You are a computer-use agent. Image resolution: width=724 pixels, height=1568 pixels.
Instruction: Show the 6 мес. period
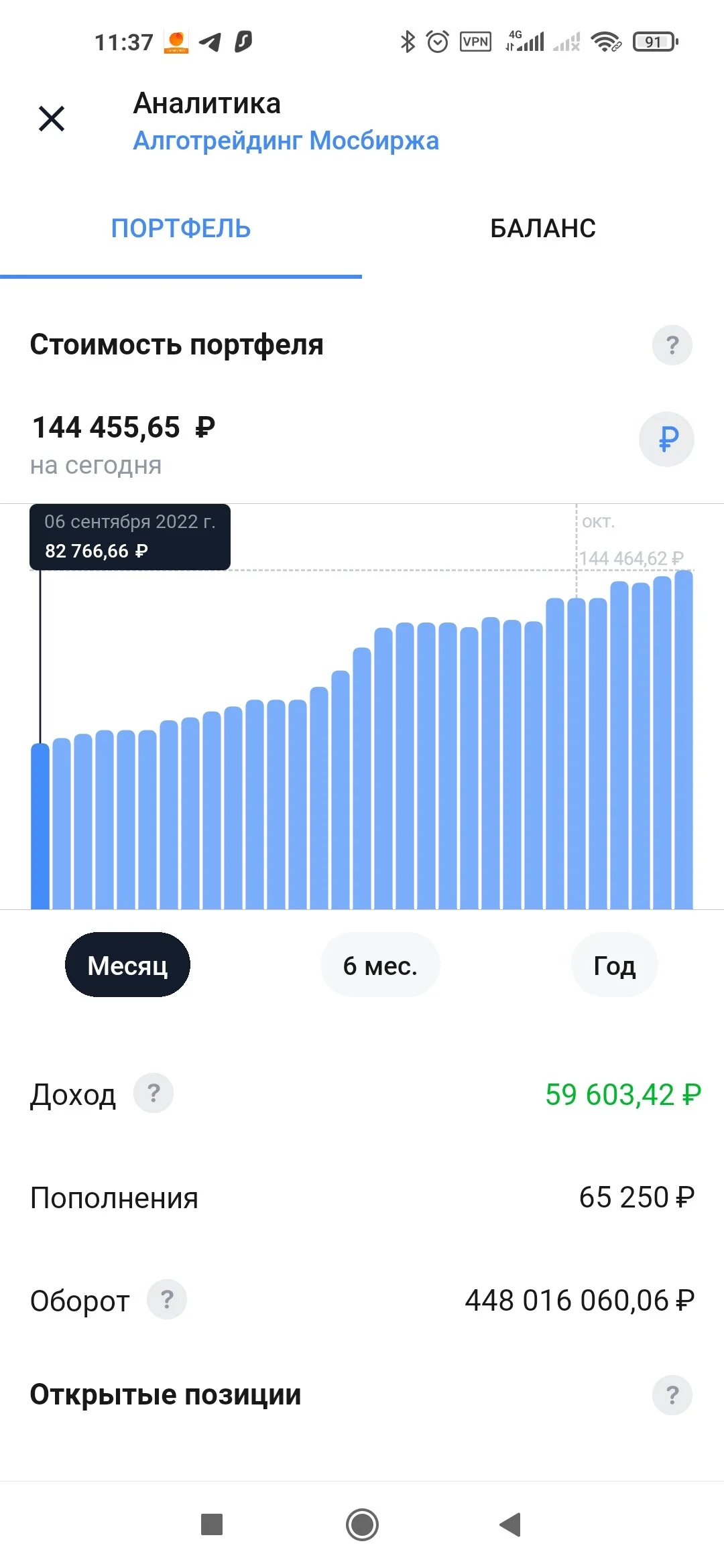pyautogui.click(x=380, y=965)
